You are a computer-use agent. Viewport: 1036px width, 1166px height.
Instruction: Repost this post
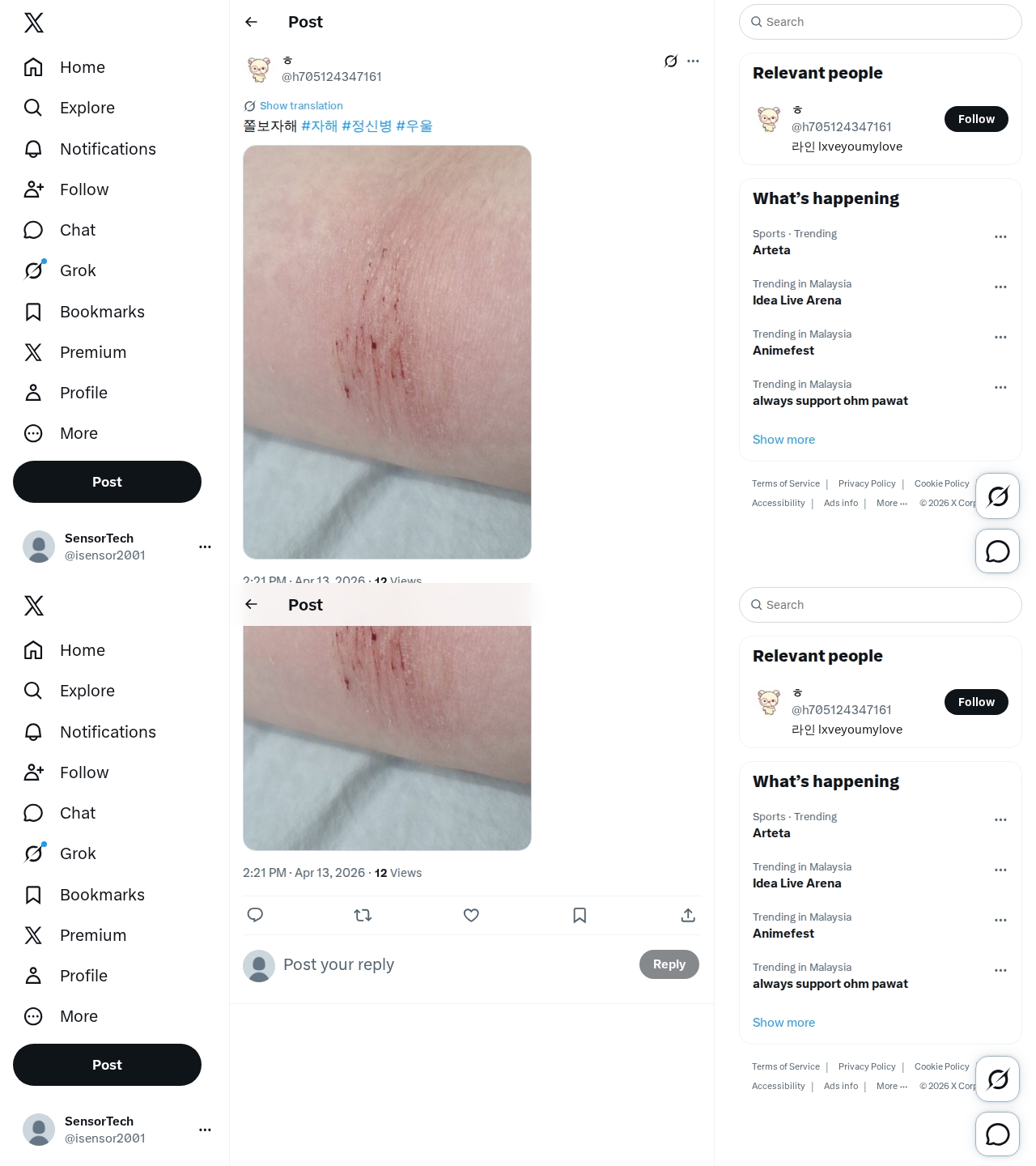[x=363, y=915]
